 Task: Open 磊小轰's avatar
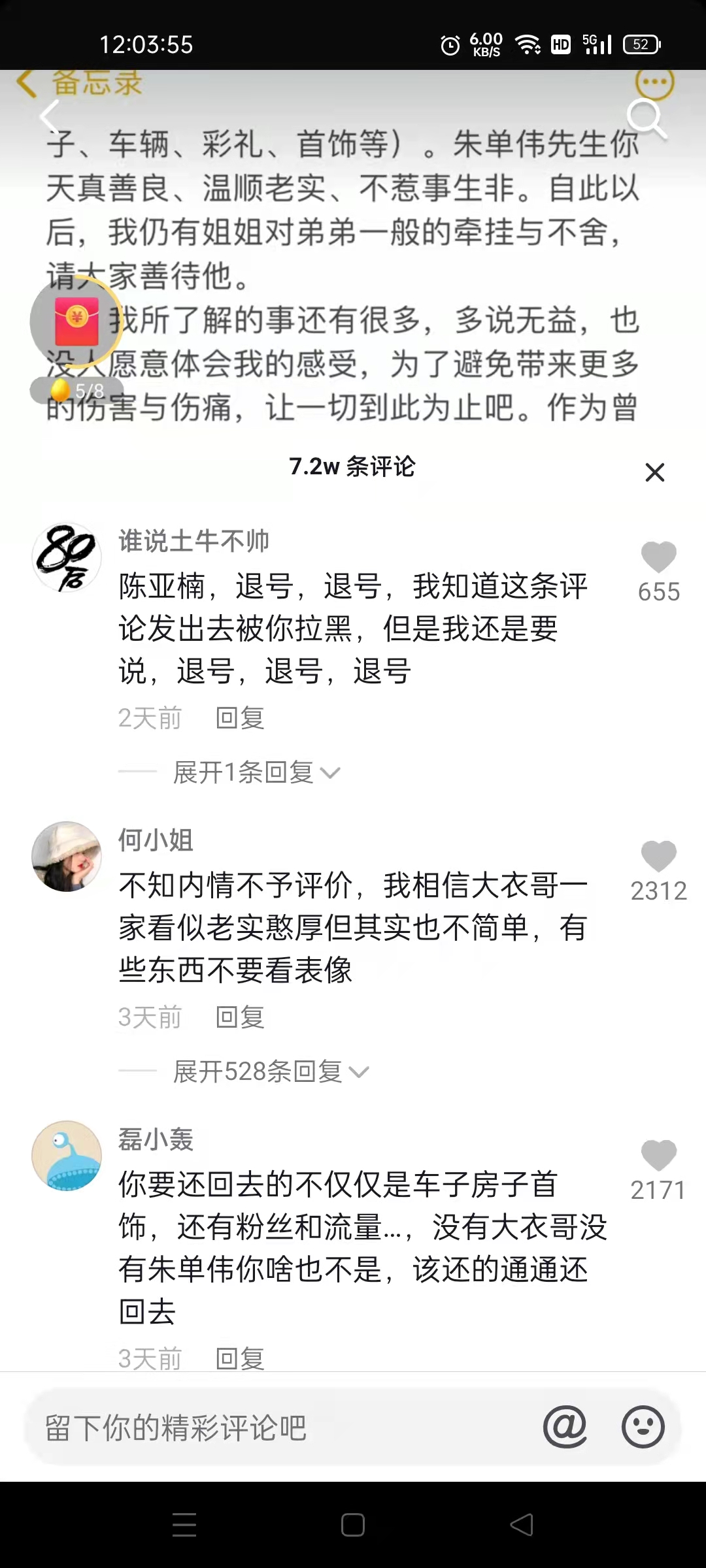(67, 1156)
